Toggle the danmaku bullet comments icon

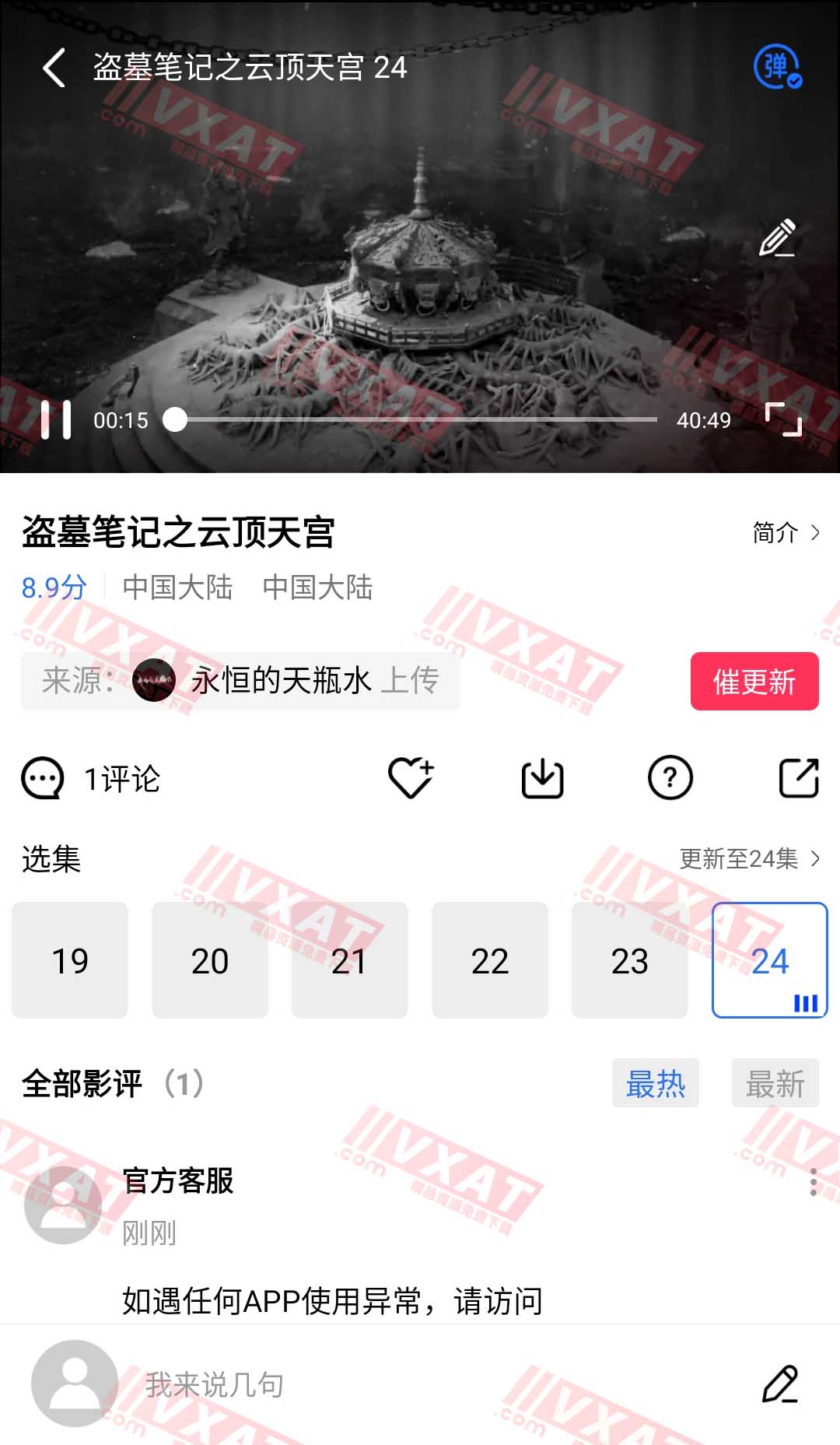click(x=777, y=67)
